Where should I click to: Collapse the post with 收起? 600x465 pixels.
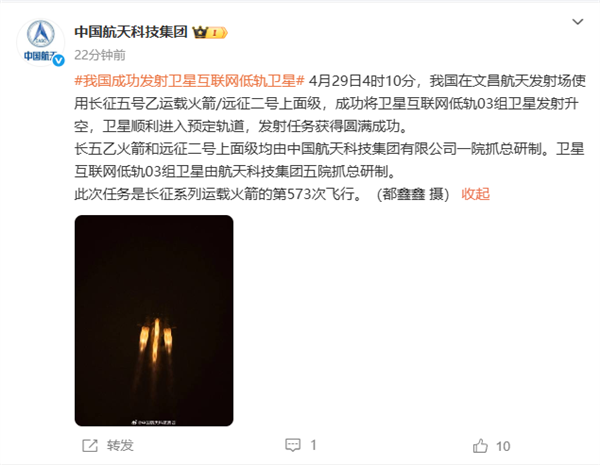click(474, 194)
